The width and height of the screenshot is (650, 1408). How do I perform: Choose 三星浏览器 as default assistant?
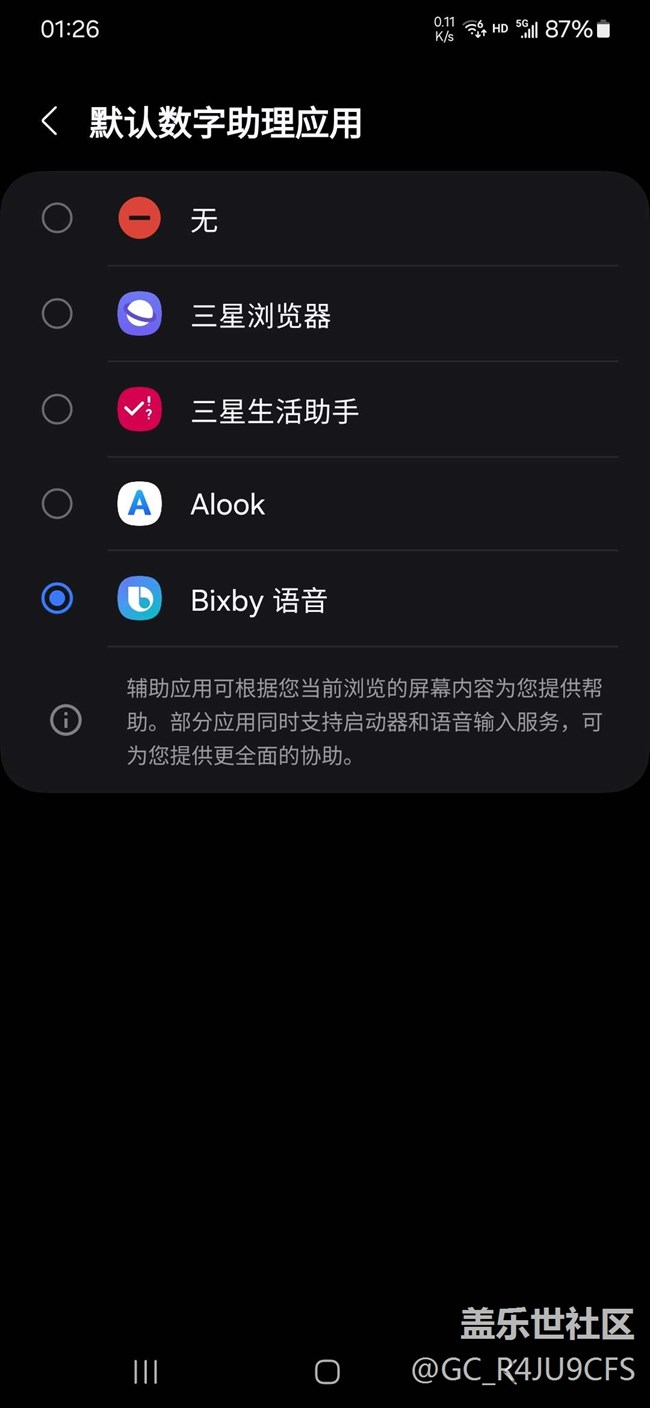coord(57,314)
